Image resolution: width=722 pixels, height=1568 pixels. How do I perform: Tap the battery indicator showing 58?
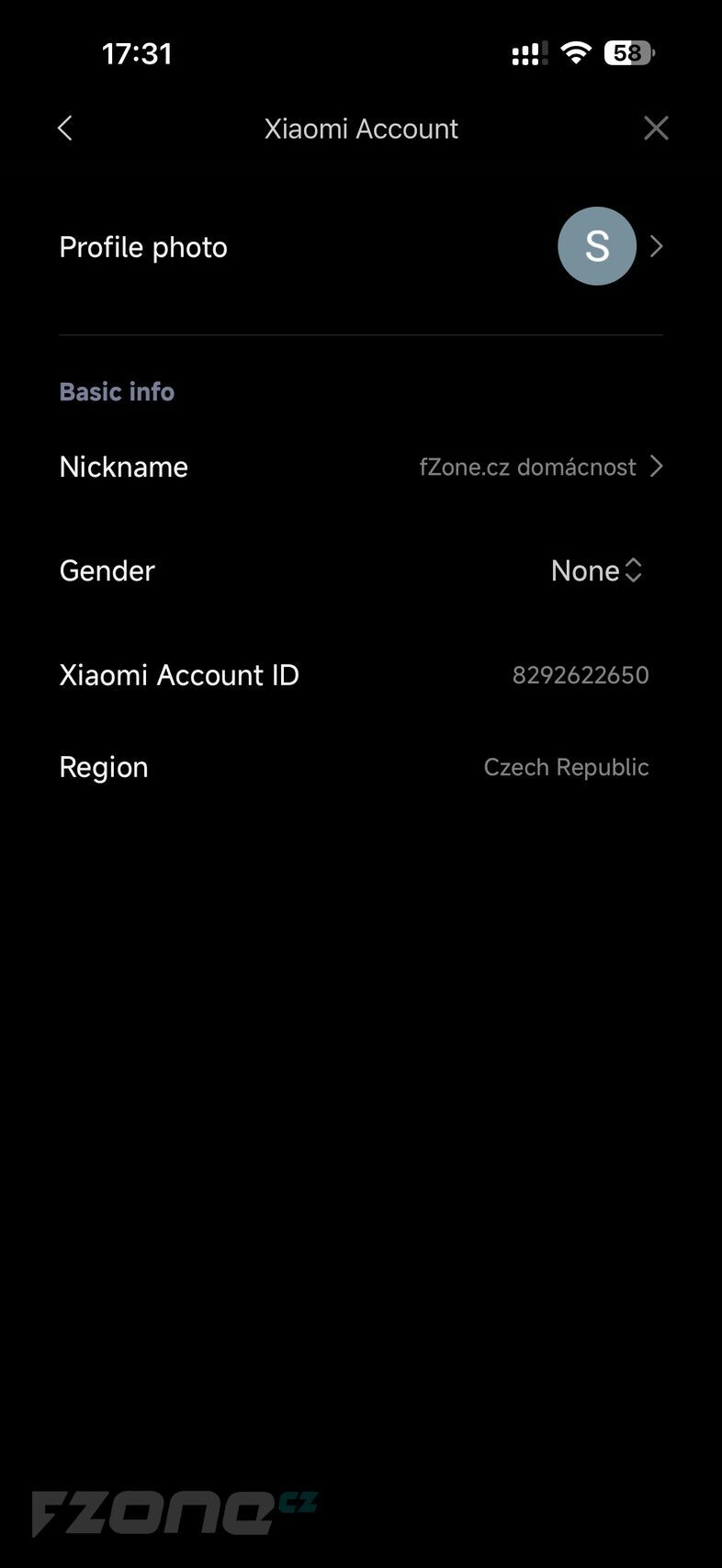628,53
